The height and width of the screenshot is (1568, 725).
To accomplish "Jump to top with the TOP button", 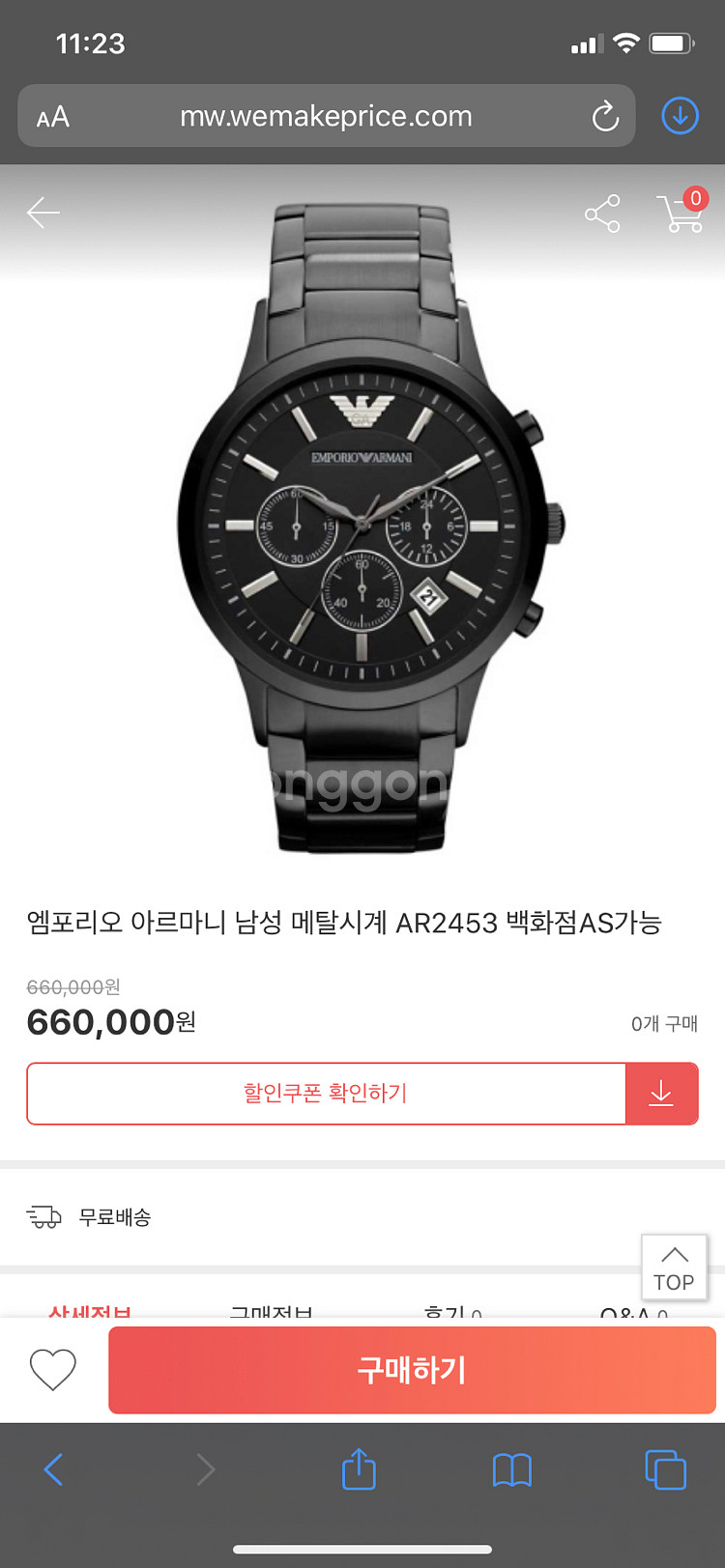I will click(674, 1268).
